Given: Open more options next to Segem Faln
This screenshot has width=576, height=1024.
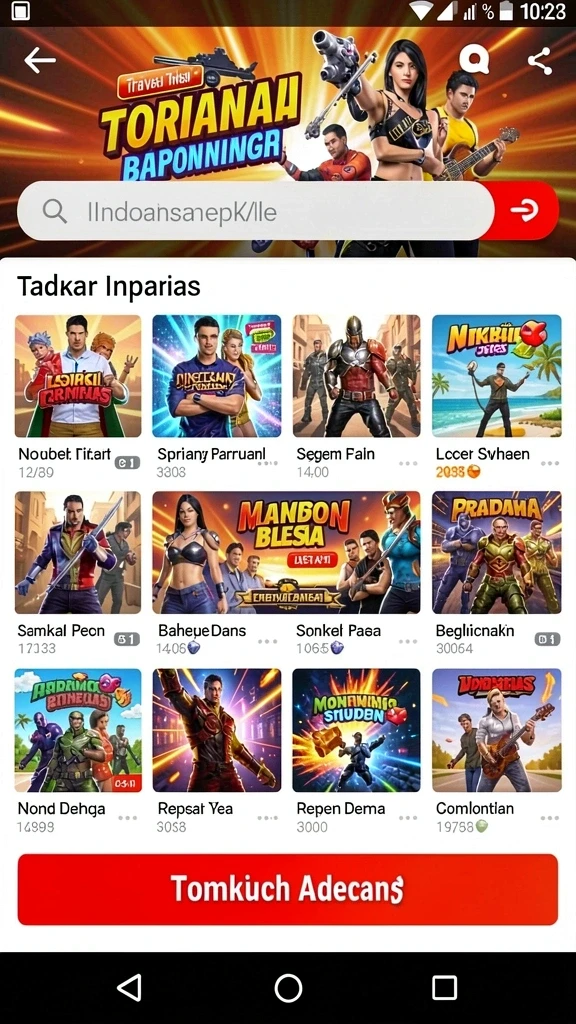Looking at the screenshot, I should click(x=408, y=463).
